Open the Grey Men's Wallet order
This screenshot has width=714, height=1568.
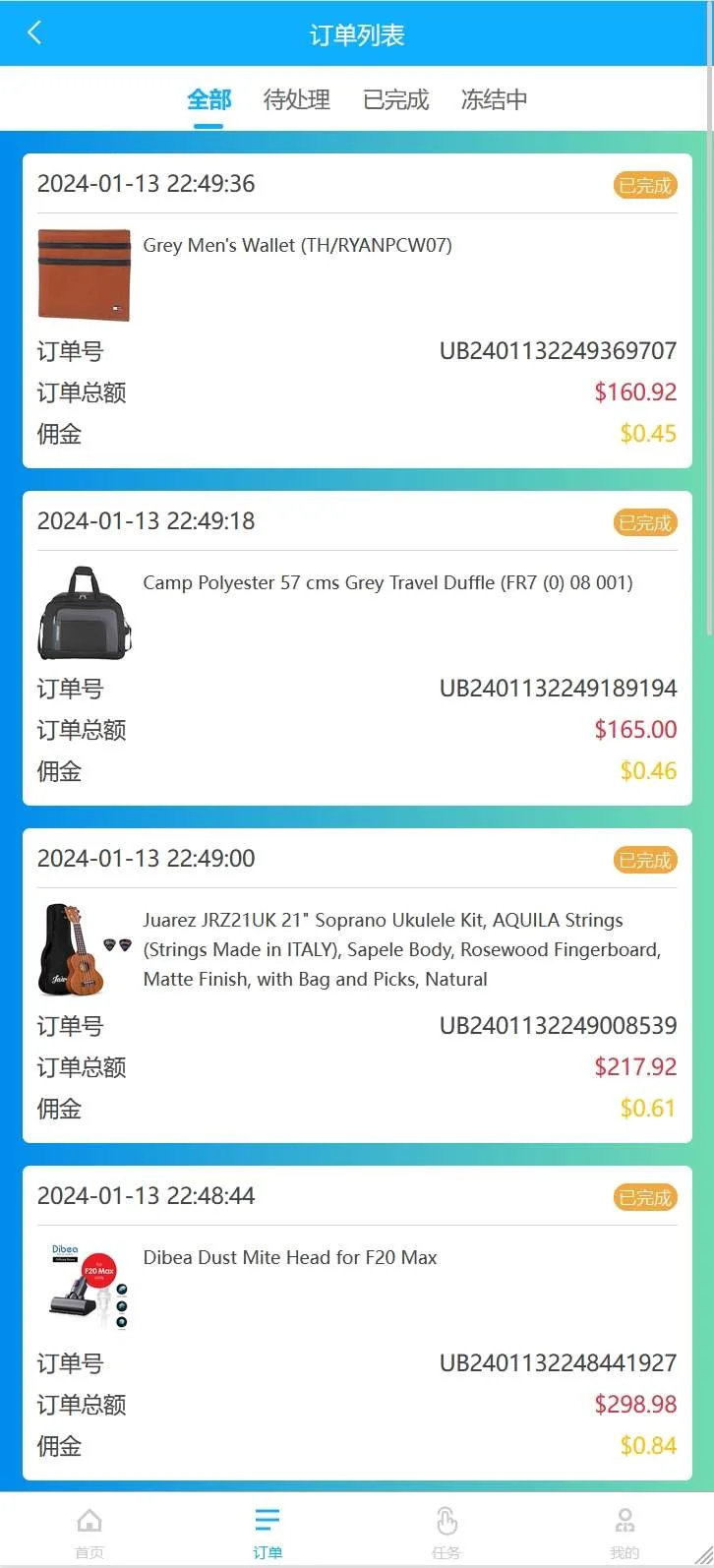[297, 246]
